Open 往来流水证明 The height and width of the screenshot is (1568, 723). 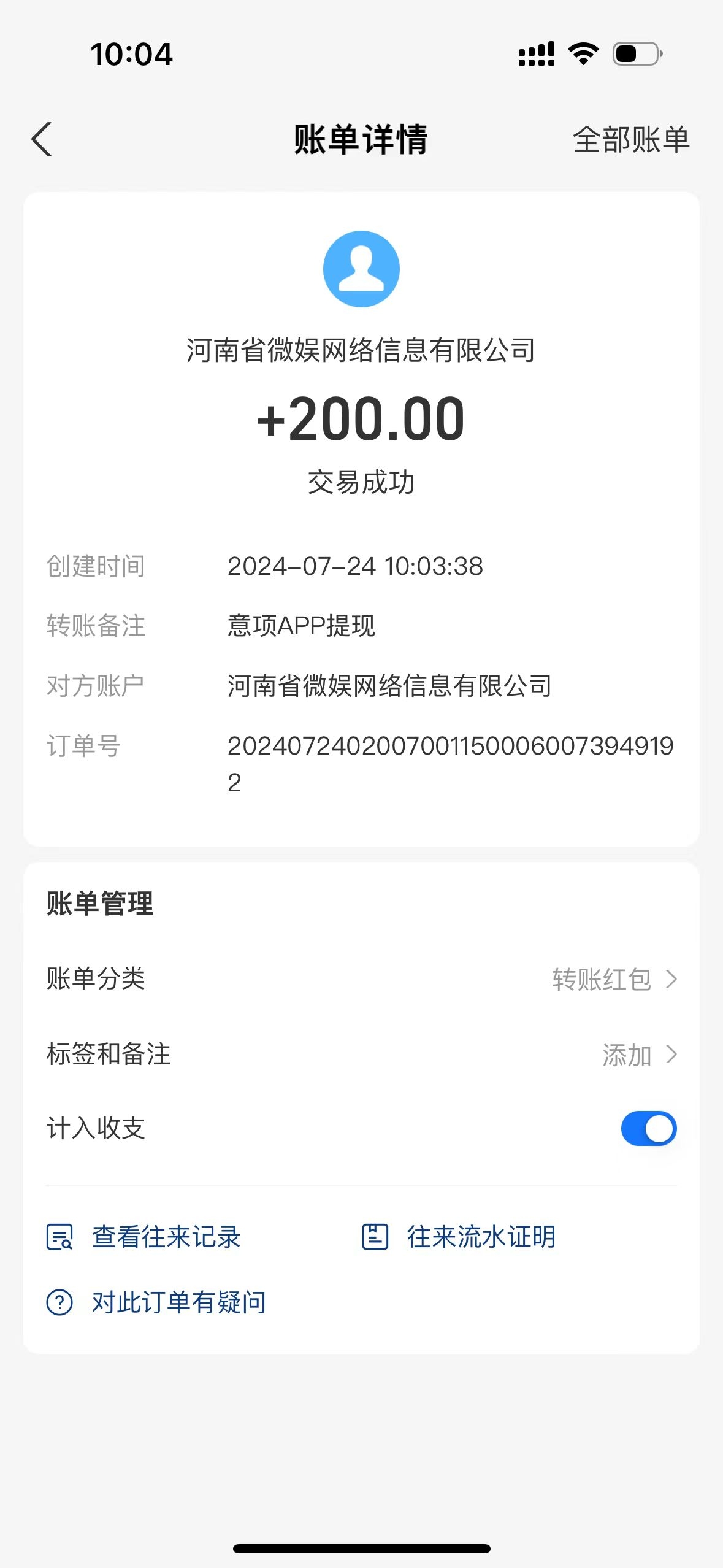click(x=459, y=1237)
